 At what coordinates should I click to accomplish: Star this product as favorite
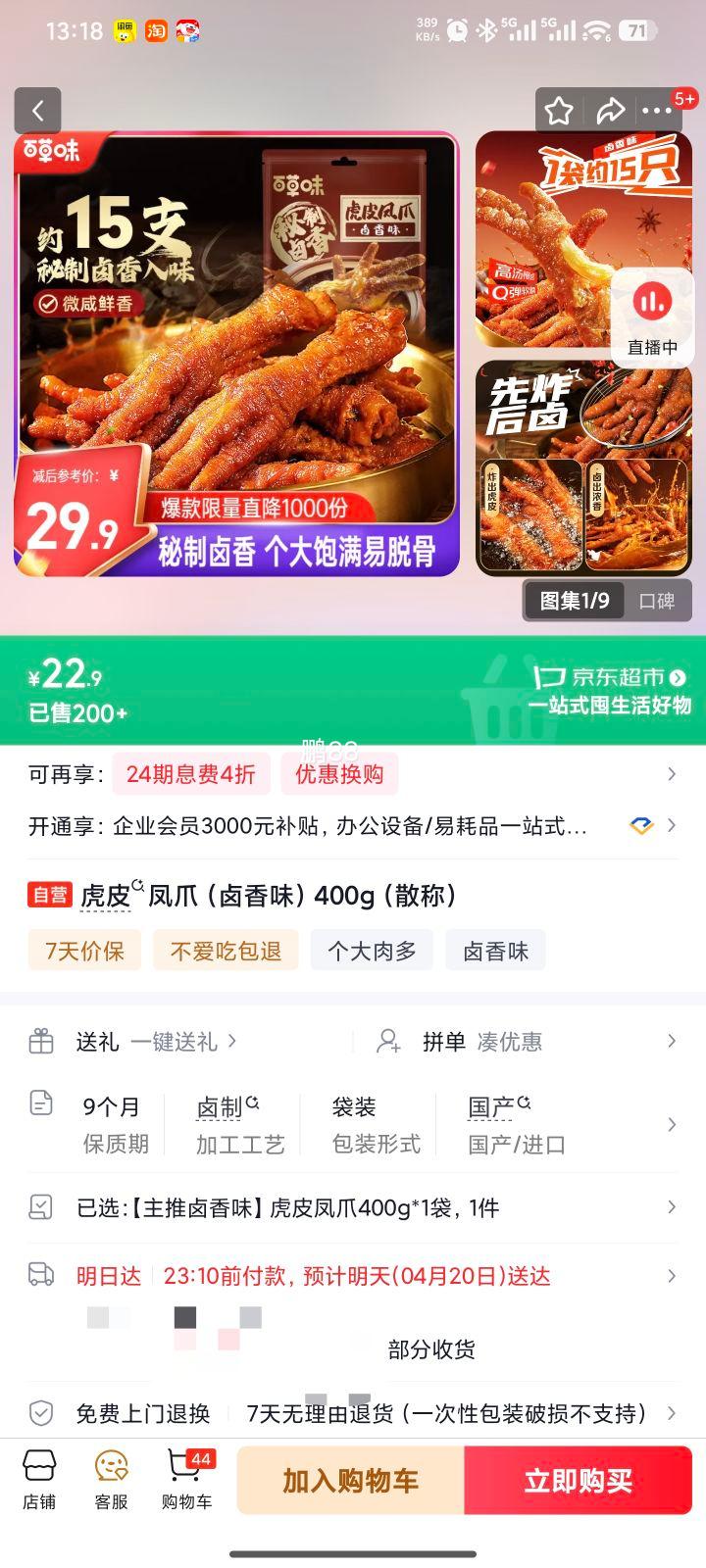coord(558,111)
